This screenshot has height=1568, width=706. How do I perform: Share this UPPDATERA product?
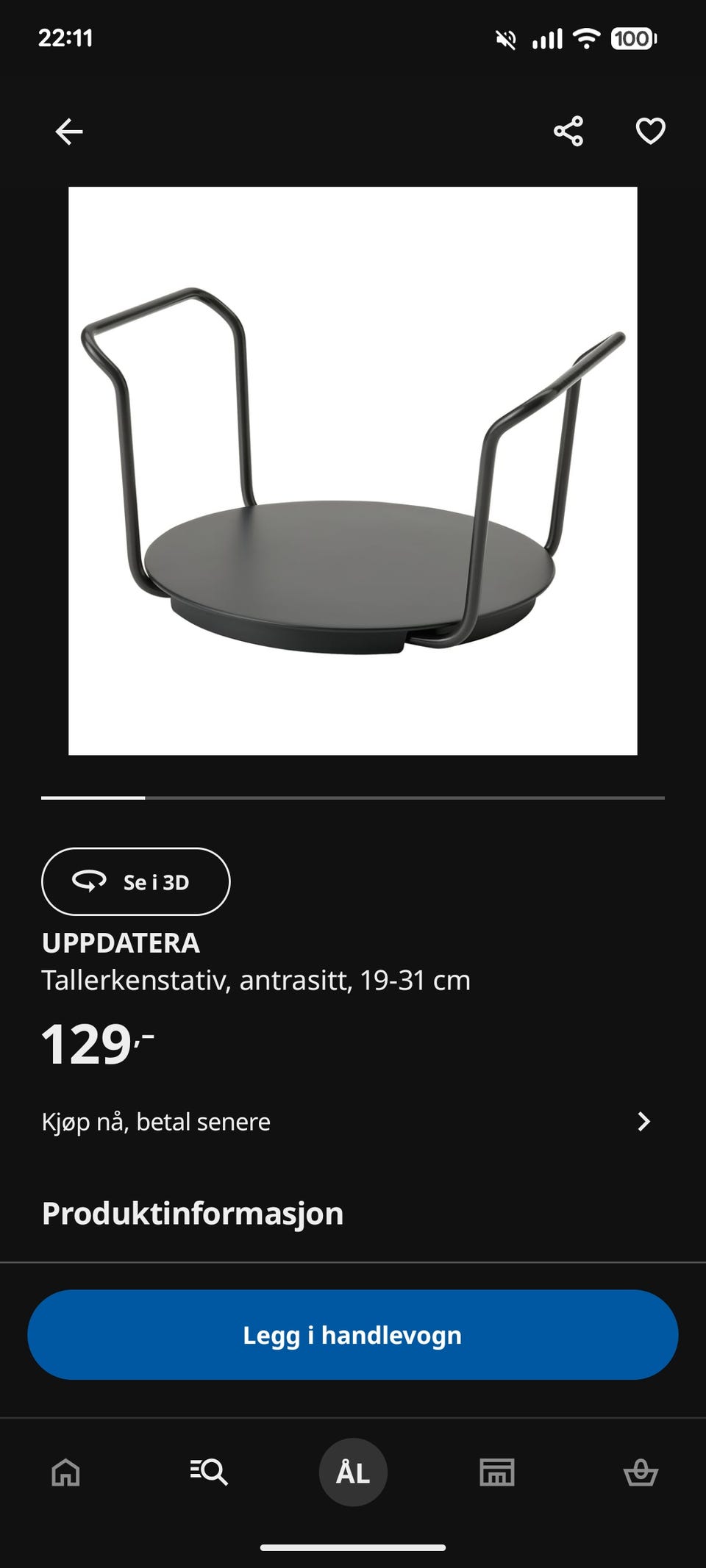coord(568,132)
